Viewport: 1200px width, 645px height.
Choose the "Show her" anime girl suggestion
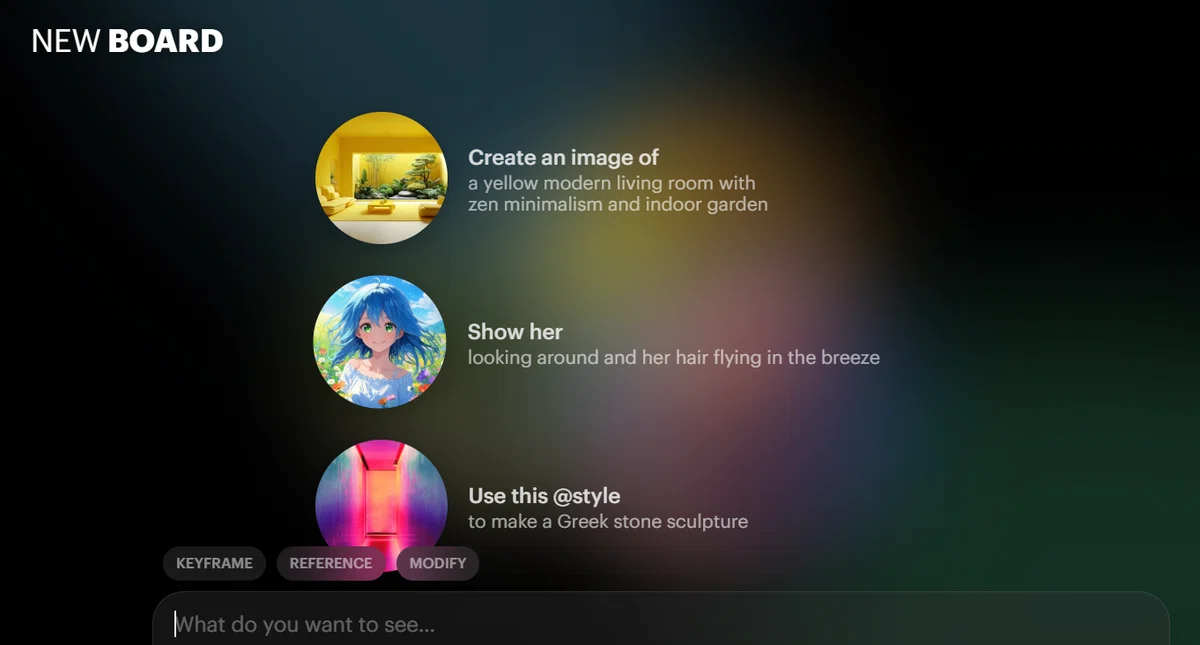597,342
